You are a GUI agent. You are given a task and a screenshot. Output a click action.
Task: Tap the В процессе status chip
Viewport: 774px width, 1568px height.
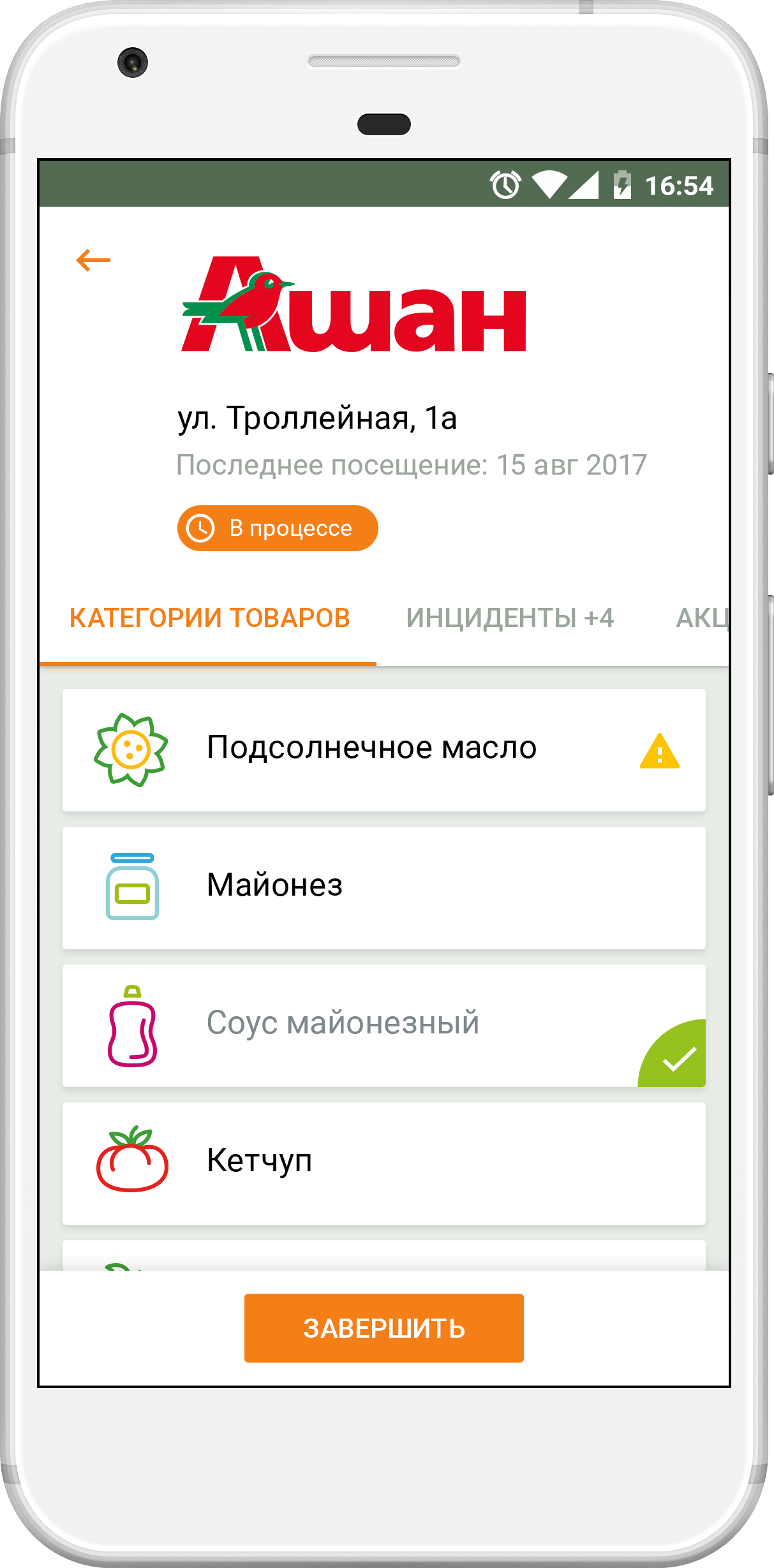tap(278, 528)
